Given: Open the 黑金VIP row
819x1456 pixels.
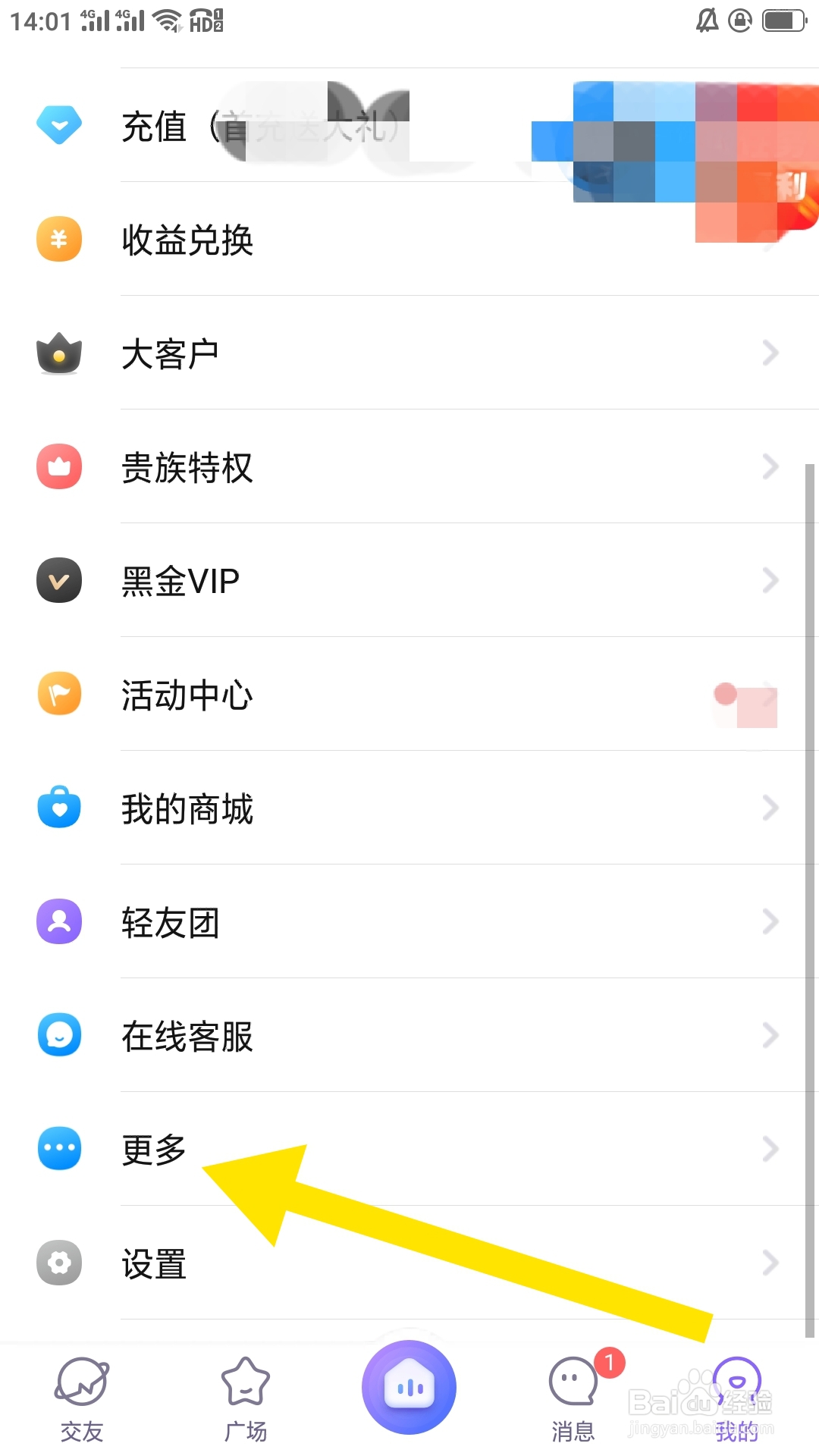Looking at the screenshot, I should (x=409, y=581).
